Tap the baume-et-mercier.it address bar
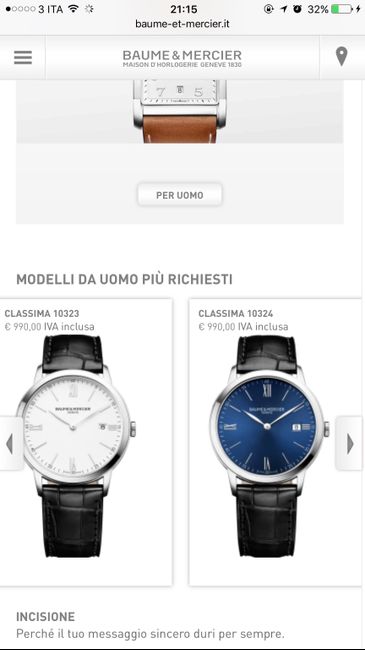Image resolution: width=365 pixels, height=650 pixels. click(x=182, y=24)
